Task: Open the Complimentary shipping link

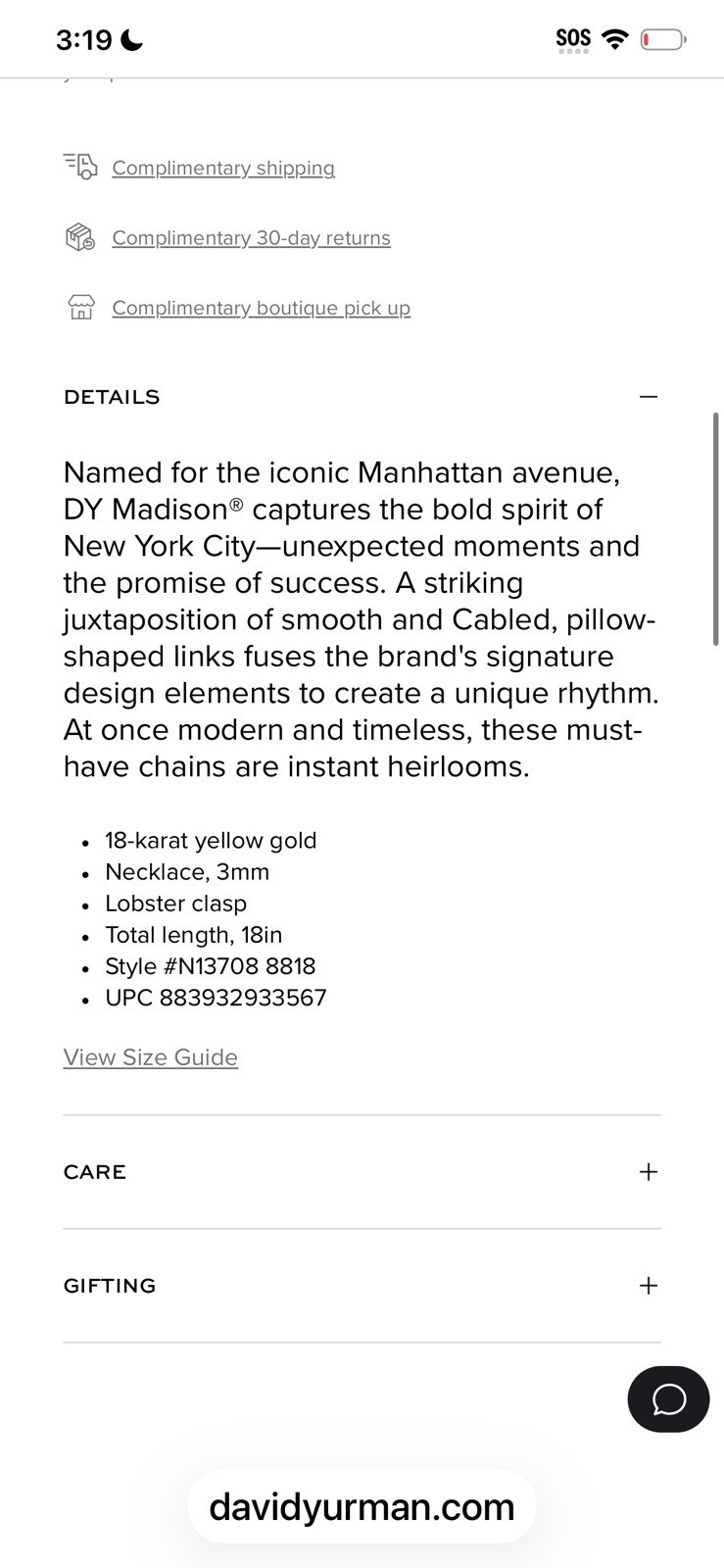Action: (223, 168)
